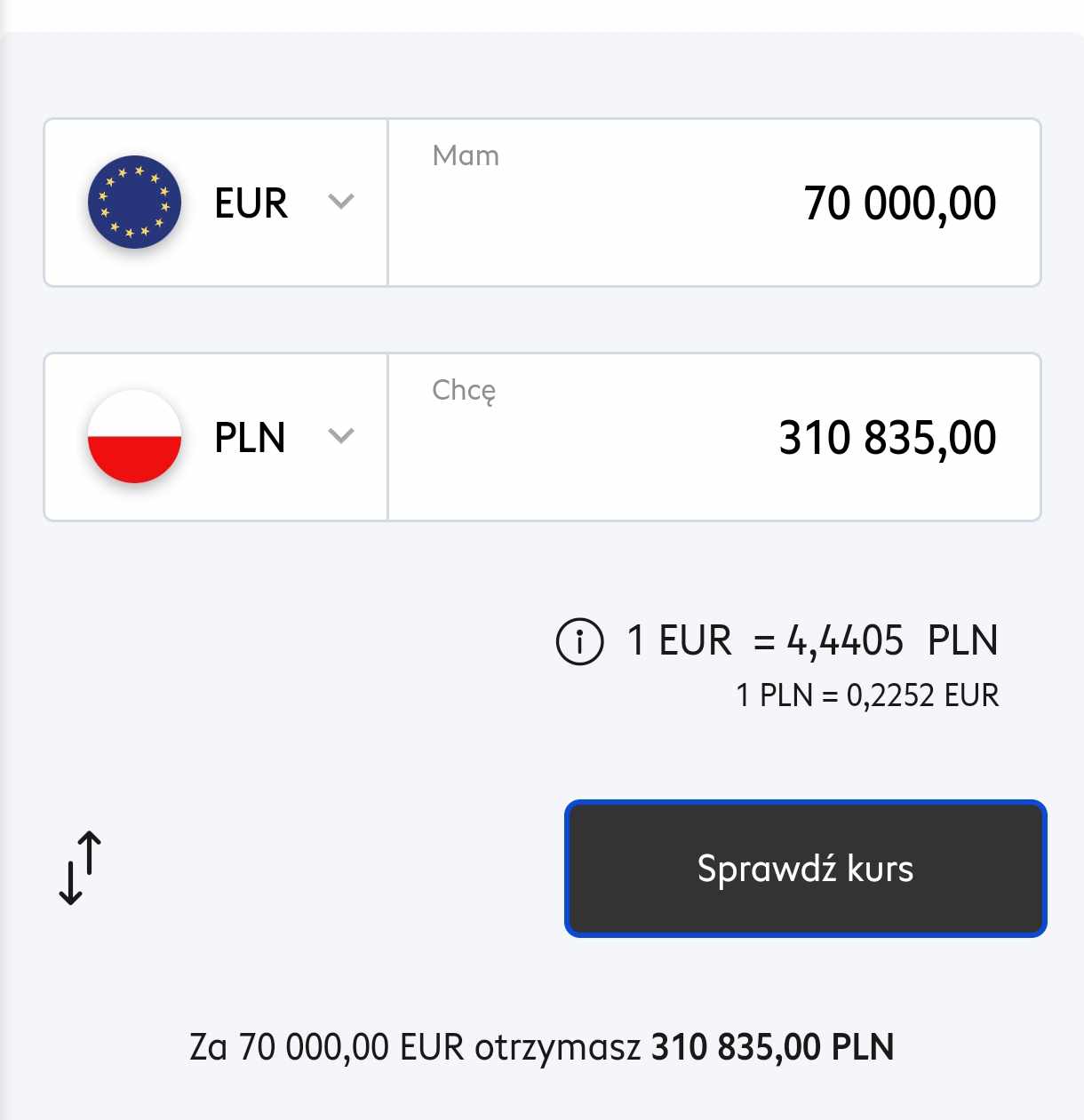
Task: Open the exchange rate info icon
Action: (x=579, y=640)
